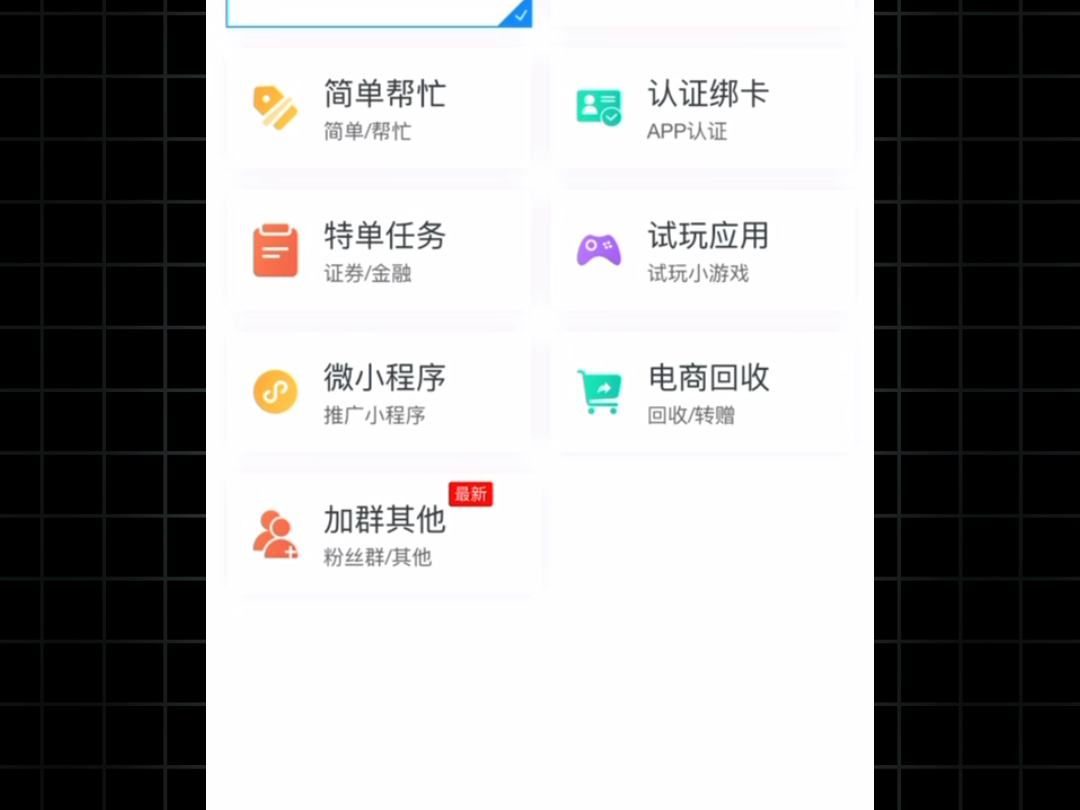Open the 特单任务 category card
This screenshot has height=810, width=1080.
pyautogui.click(x=378, y=250)
